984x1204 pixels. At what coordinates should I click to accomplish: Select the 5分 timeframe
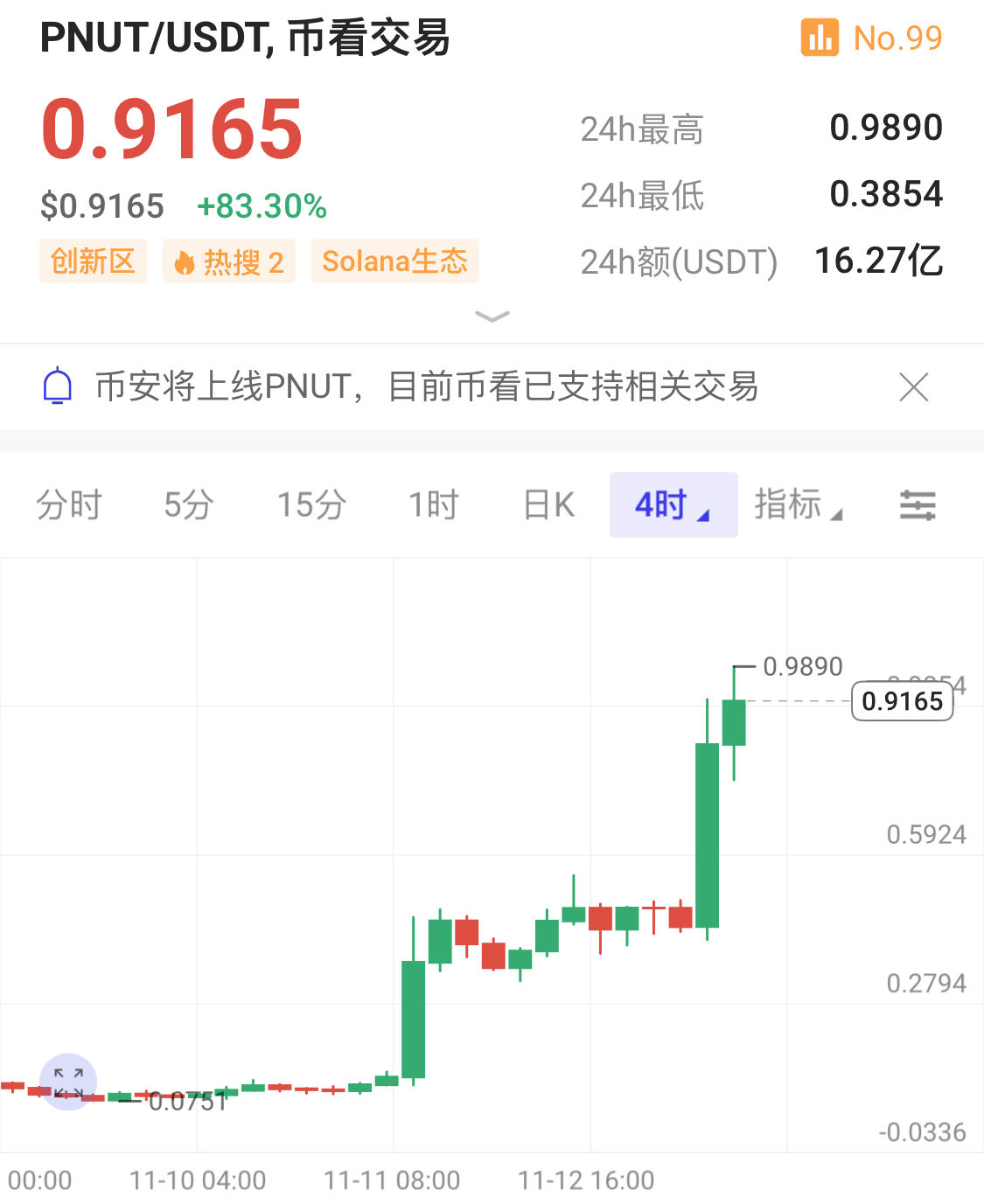[186, 505]
